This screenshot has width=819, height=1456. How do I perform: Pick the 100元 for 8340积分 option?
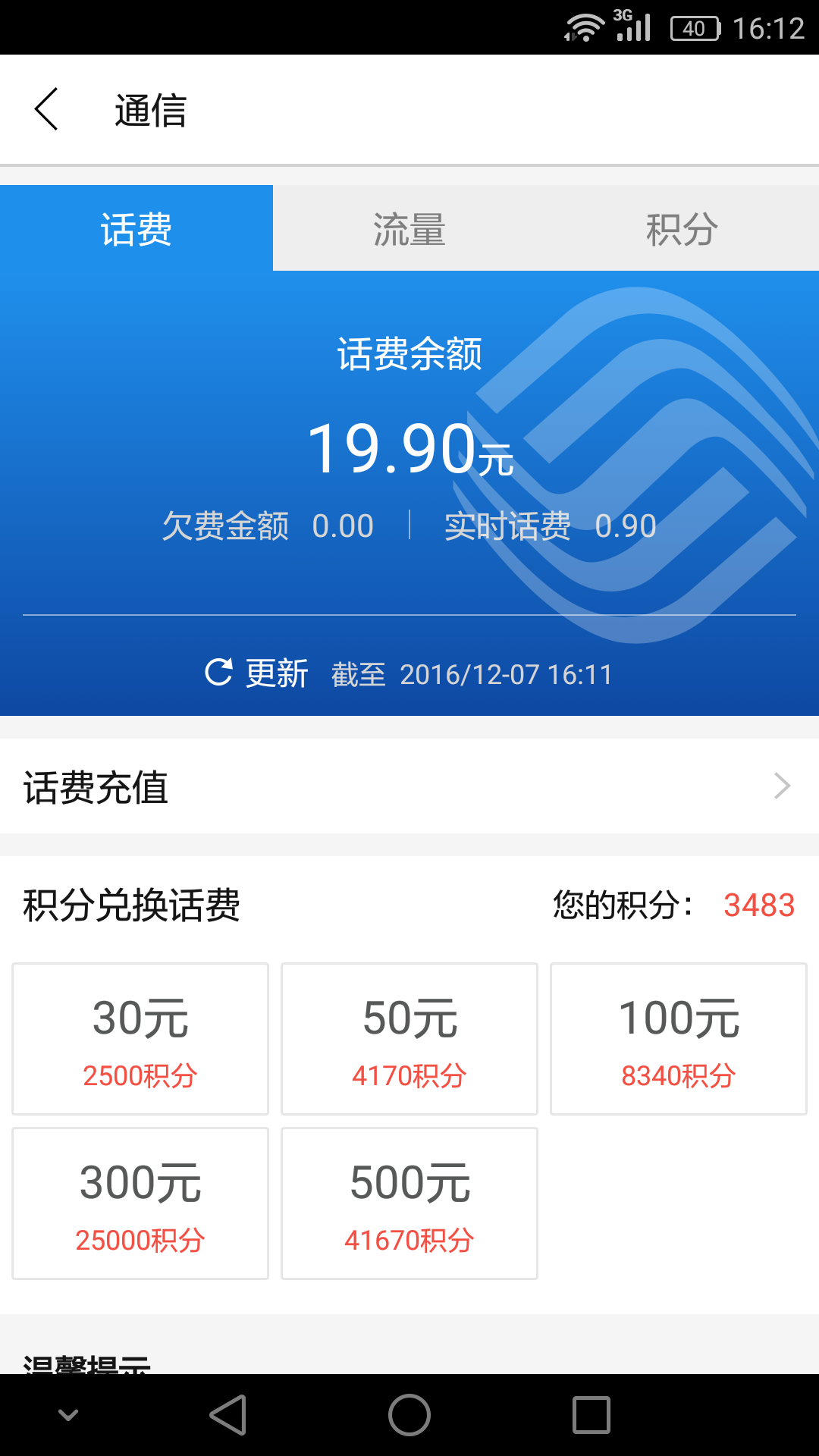pyautogui.click(x=679, y=1039)
